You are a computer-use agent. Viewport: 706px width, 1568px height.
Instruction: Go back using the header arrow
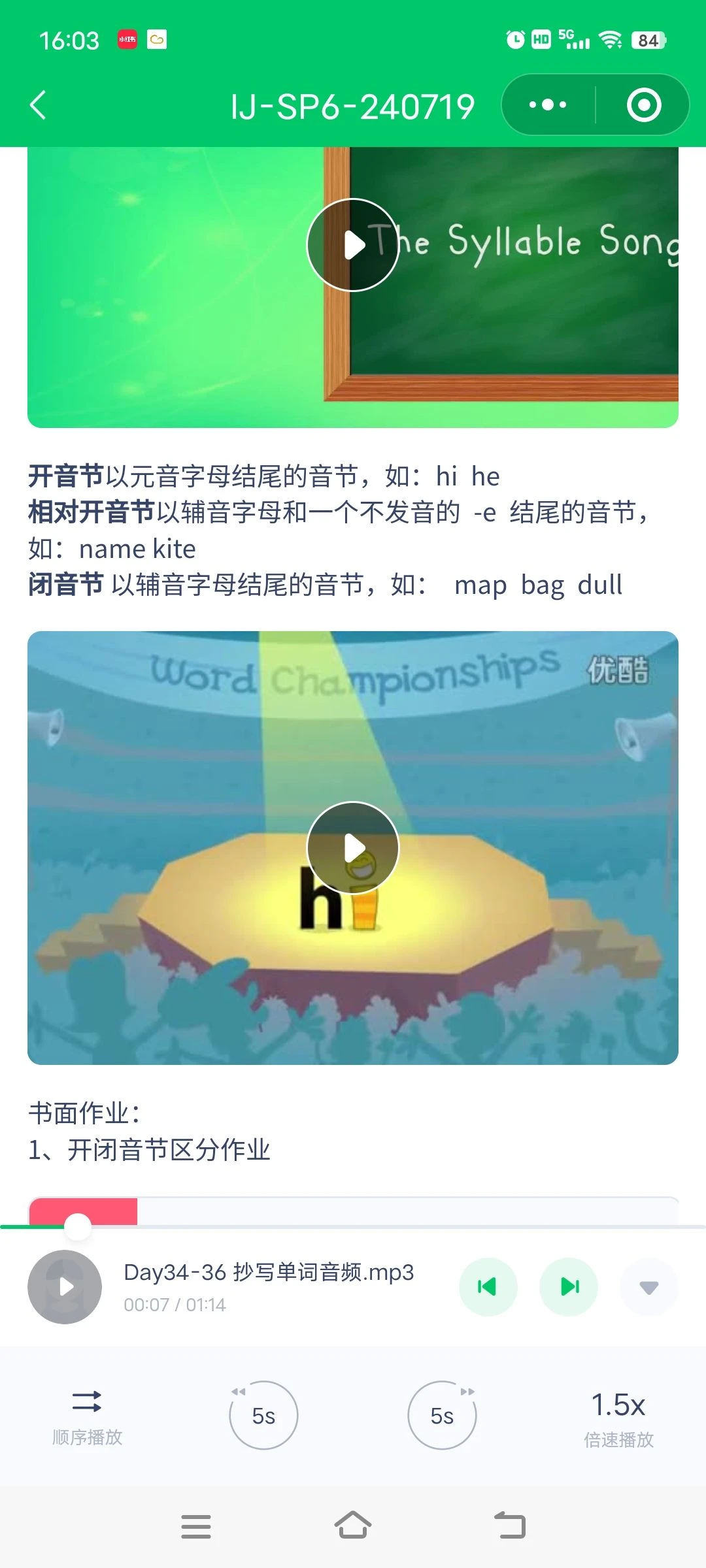click(x=39, y=105)
